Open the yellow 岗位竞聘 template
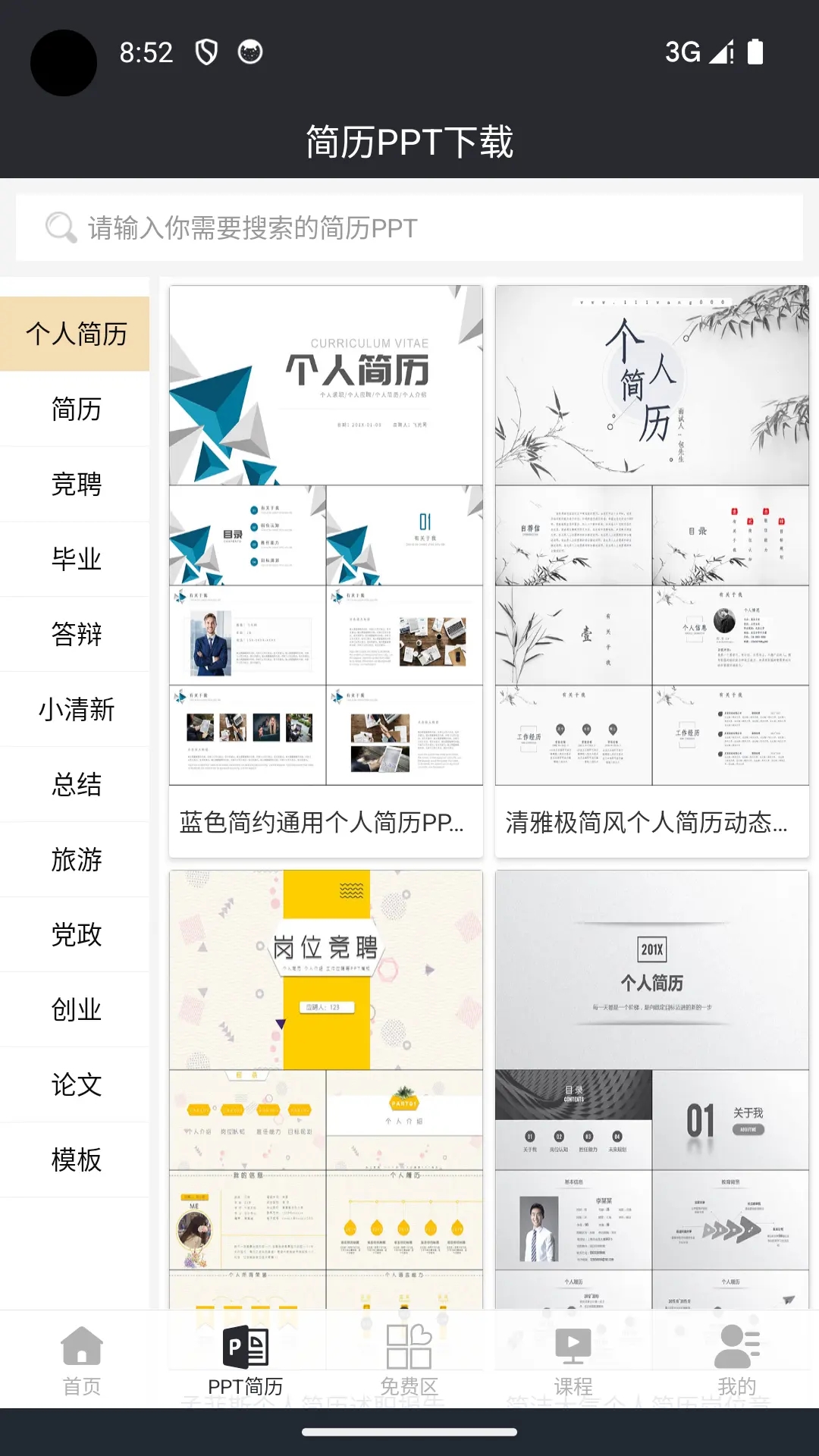The image size is (819, 1456). pyautogui.click(x=326, y=1084)
